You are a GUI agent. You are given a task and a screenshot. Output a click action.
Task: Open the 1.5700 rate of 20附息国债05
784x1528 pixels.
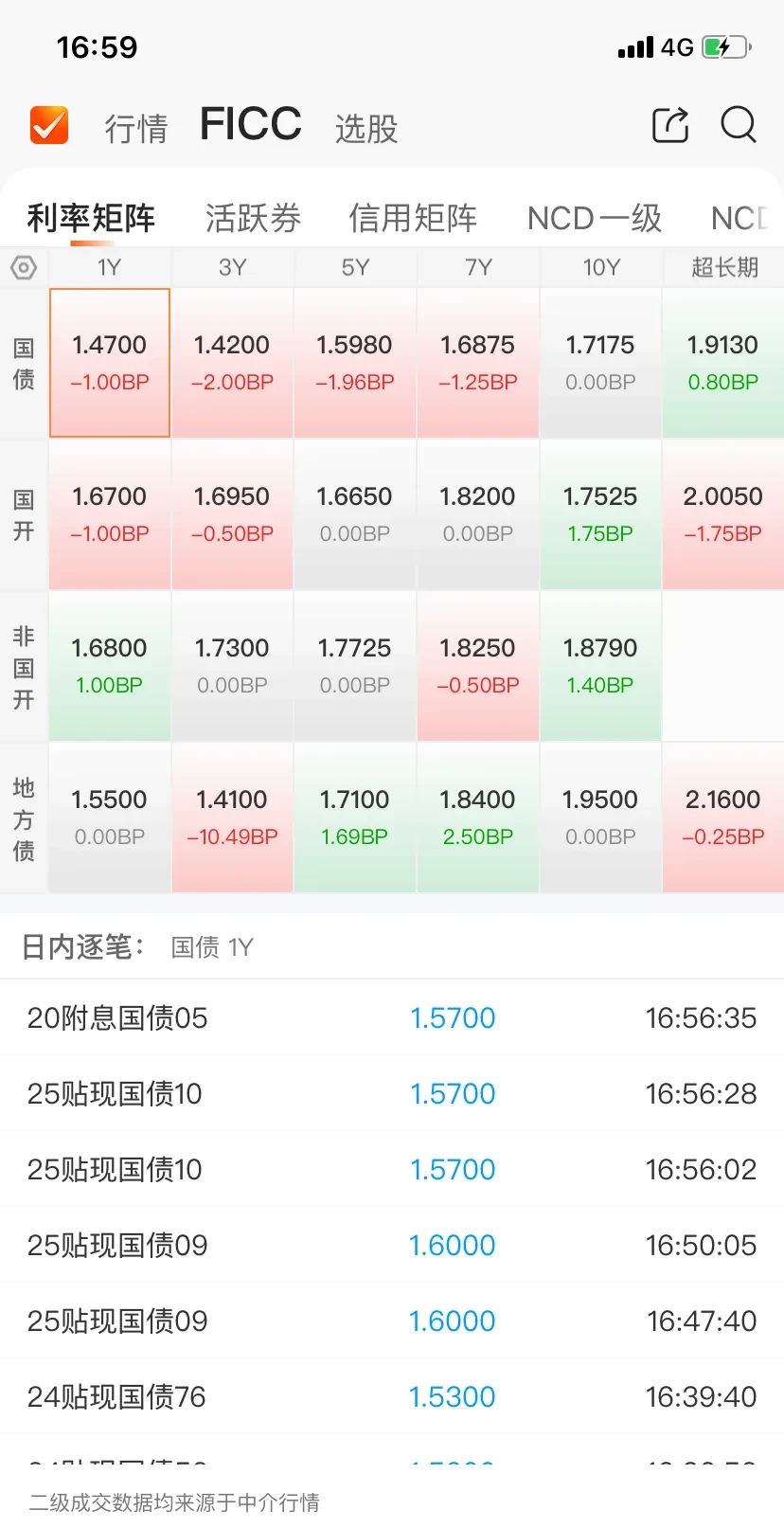(453, 1017)
